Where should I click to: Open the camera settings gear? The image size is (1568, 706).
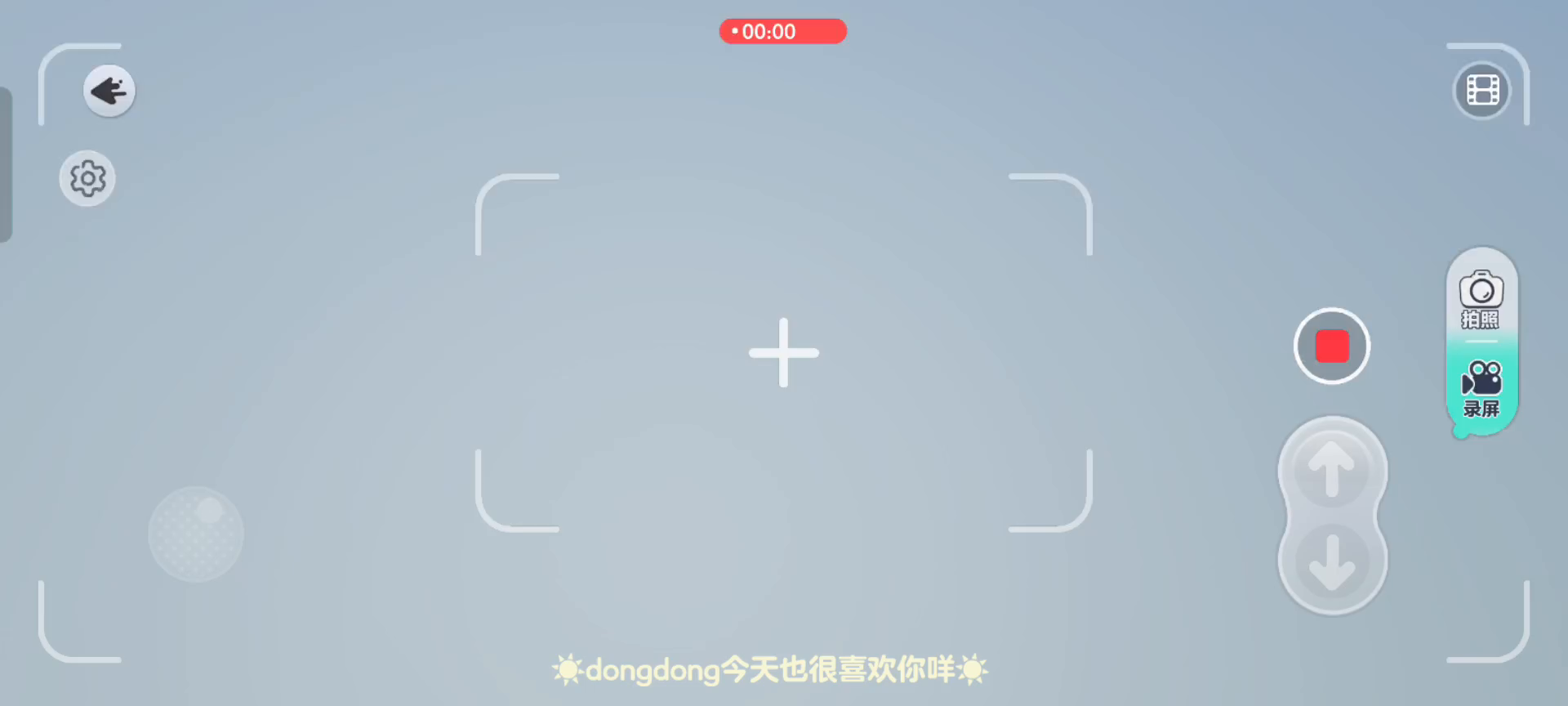pos(87,178)
